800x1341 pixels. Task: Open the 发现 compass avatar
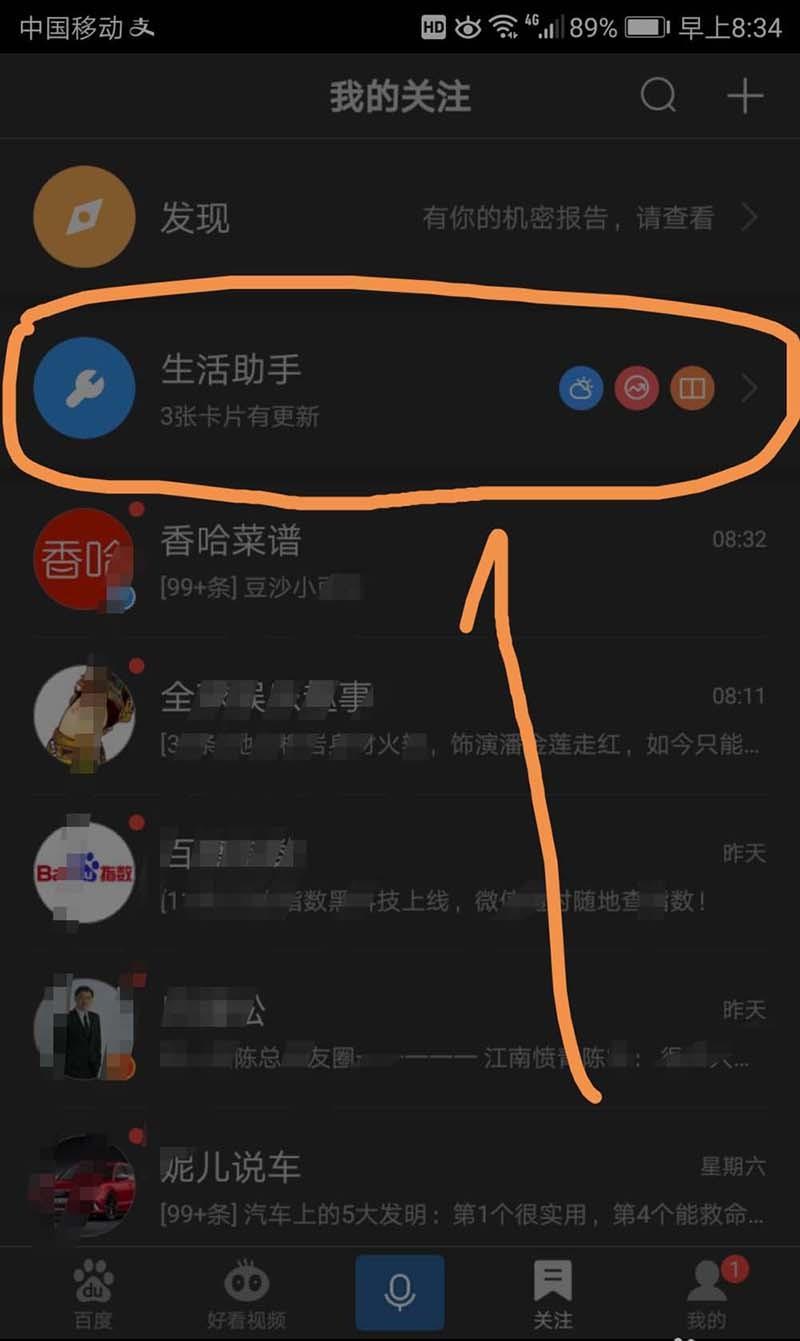pyautogui.click(x=84, y=217)
